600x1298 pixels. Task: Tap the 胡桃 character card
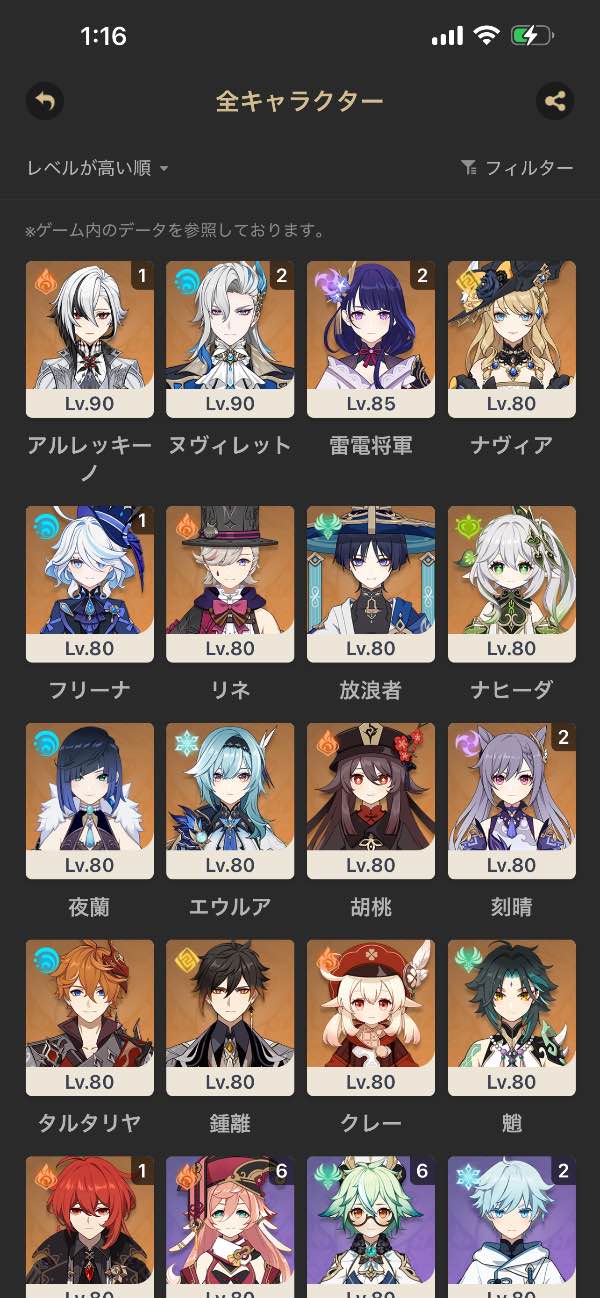coord(371,800)
